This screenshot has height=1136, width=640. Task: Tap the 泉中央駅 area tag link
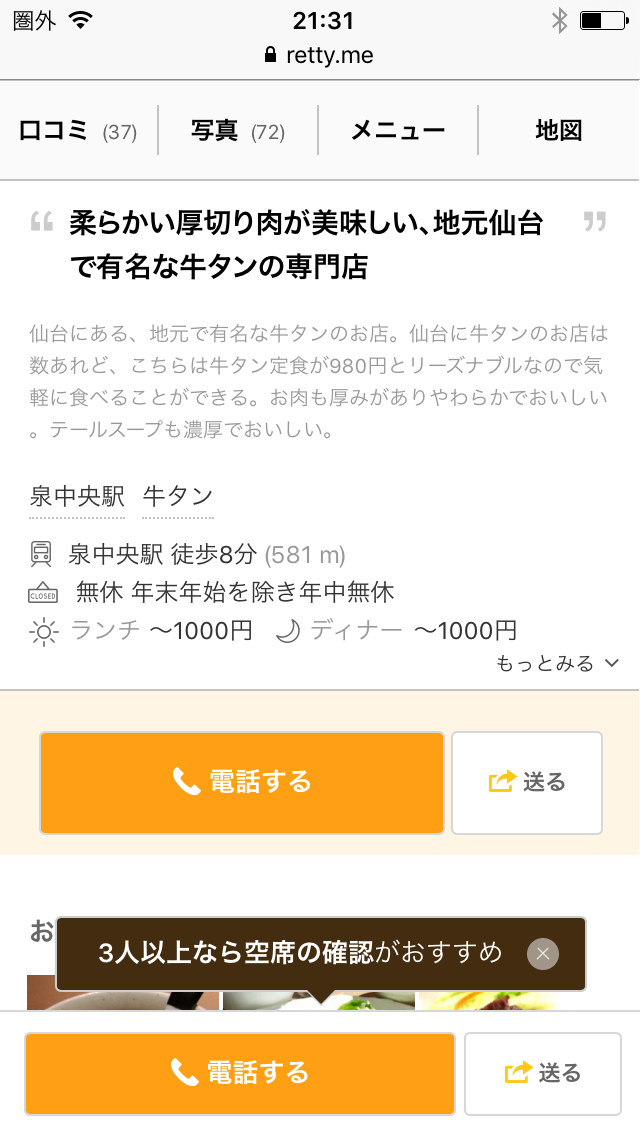pos(77,497)
